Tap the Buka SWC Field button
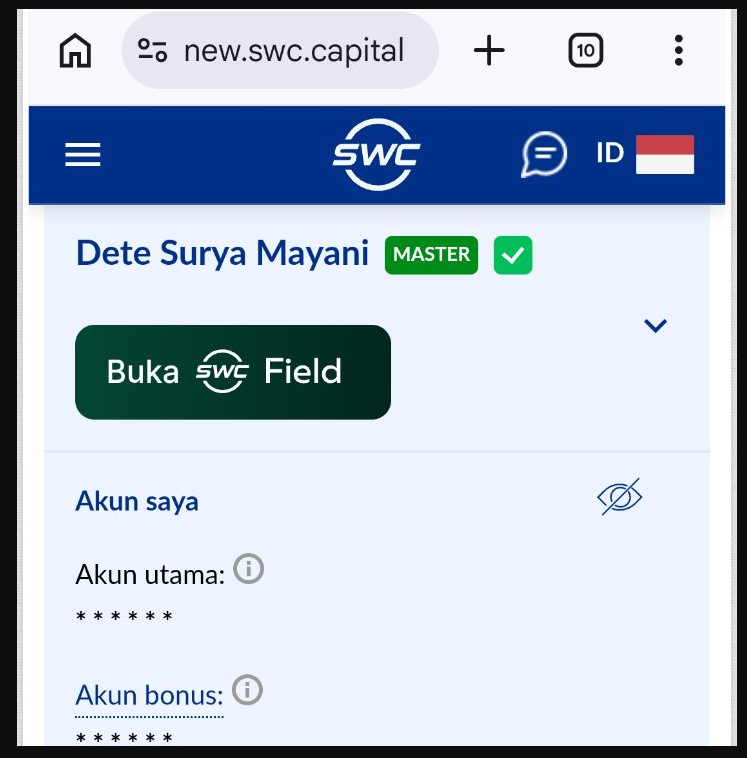This screenshot has width=747, height=758. click(x=232, y=372)
